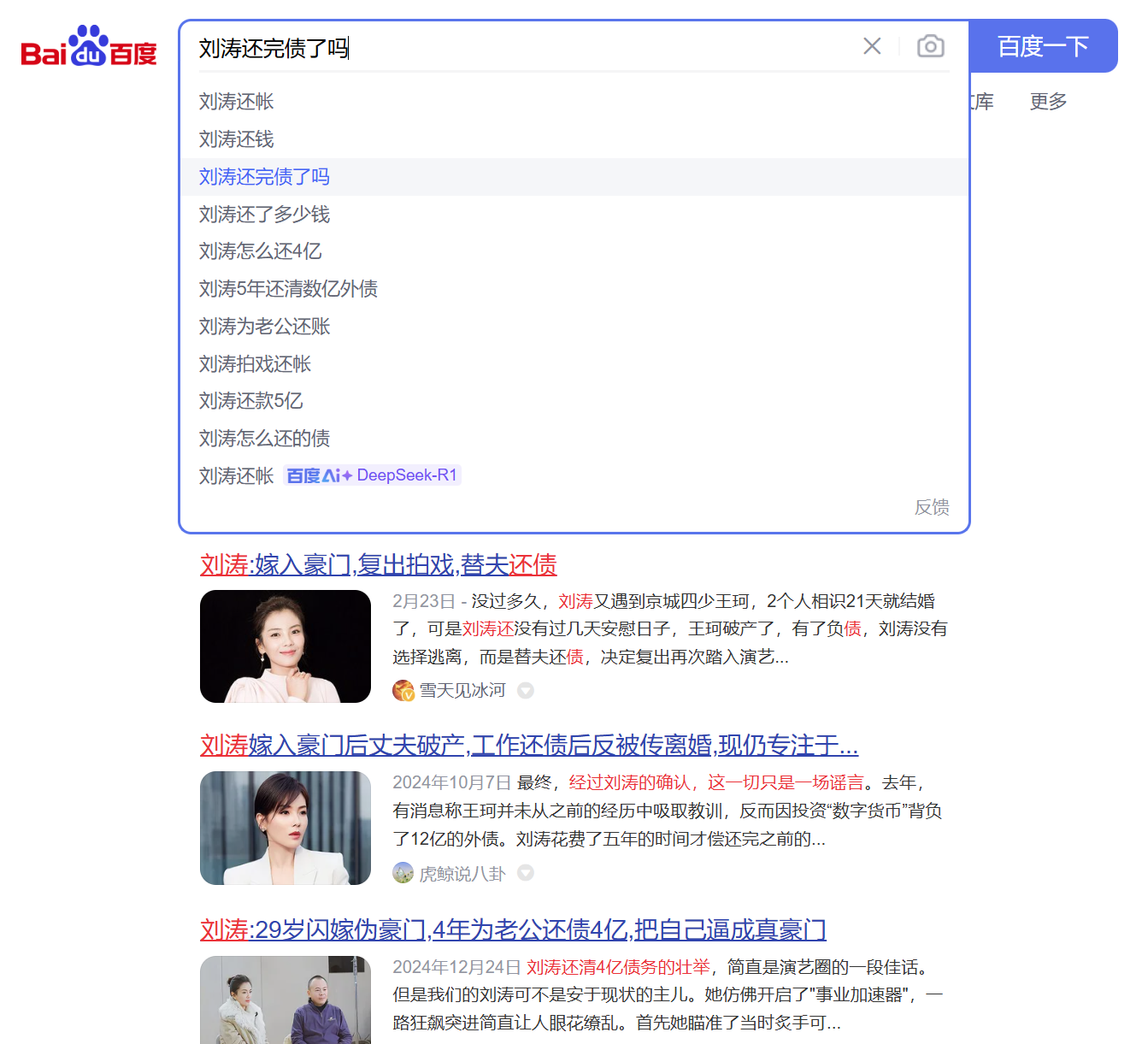The image size is (1148, 1044).
Task: Select suggestion 刘涛还钱
Action: 237,139
